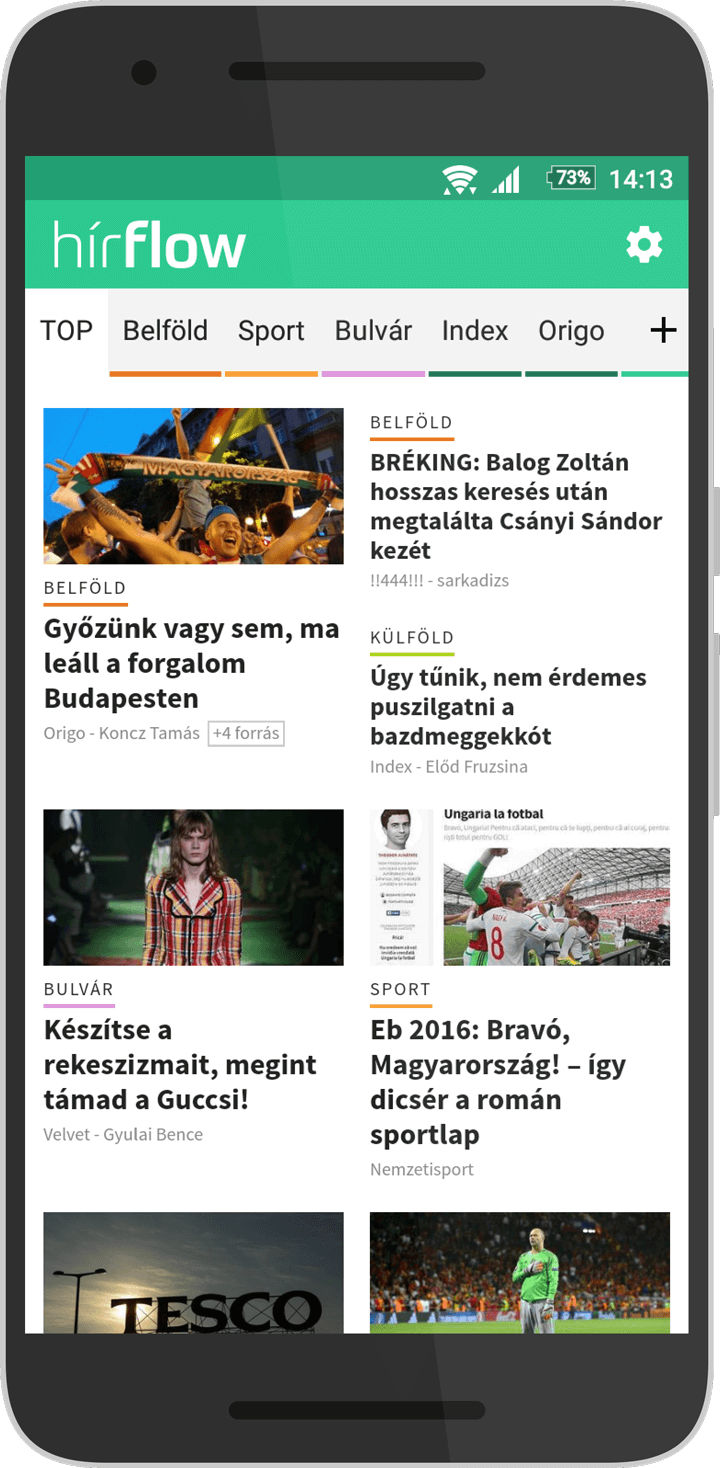Open the article with Tesco image
Screen dimensions: 720x1468
[x=193, y=1272]
